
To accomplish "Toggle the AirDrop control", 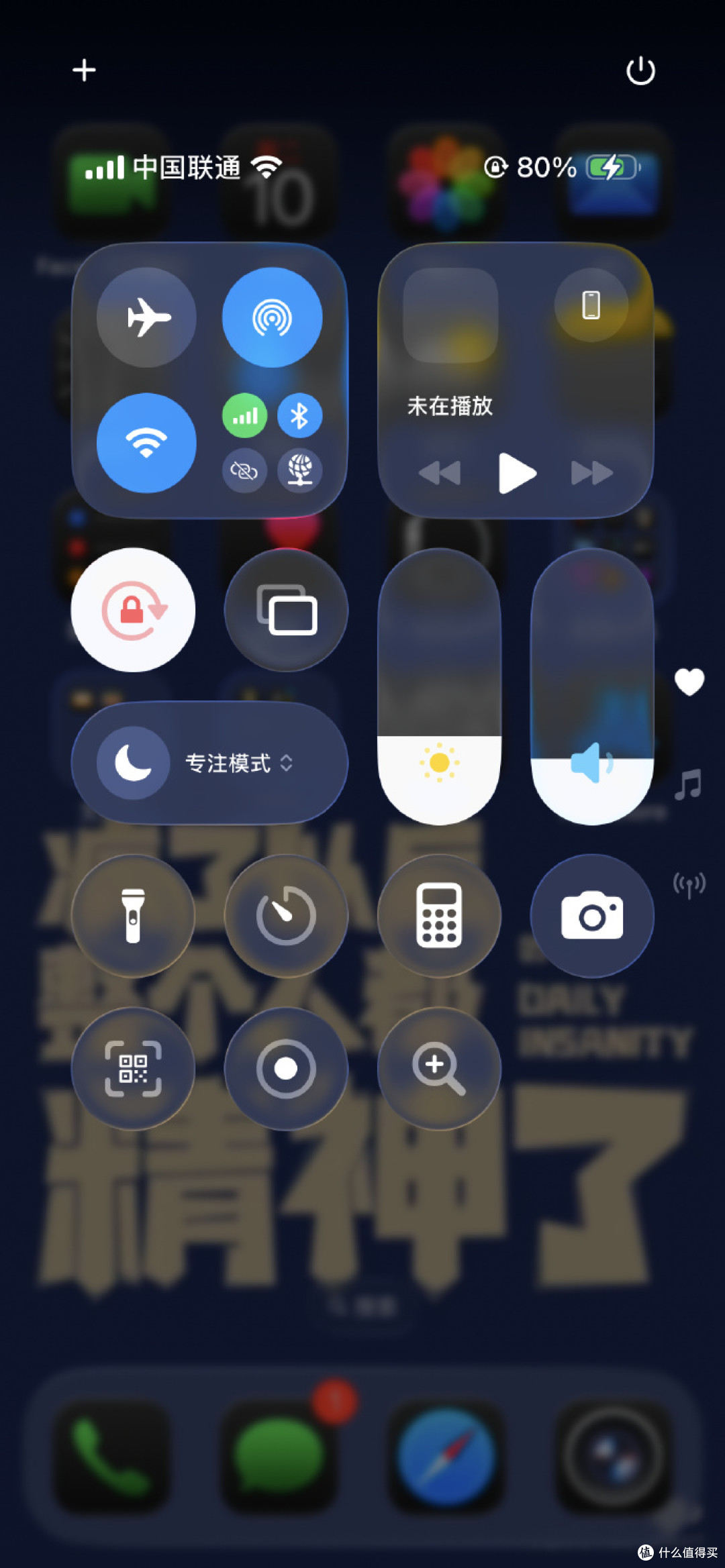I will tap(272, 317).
